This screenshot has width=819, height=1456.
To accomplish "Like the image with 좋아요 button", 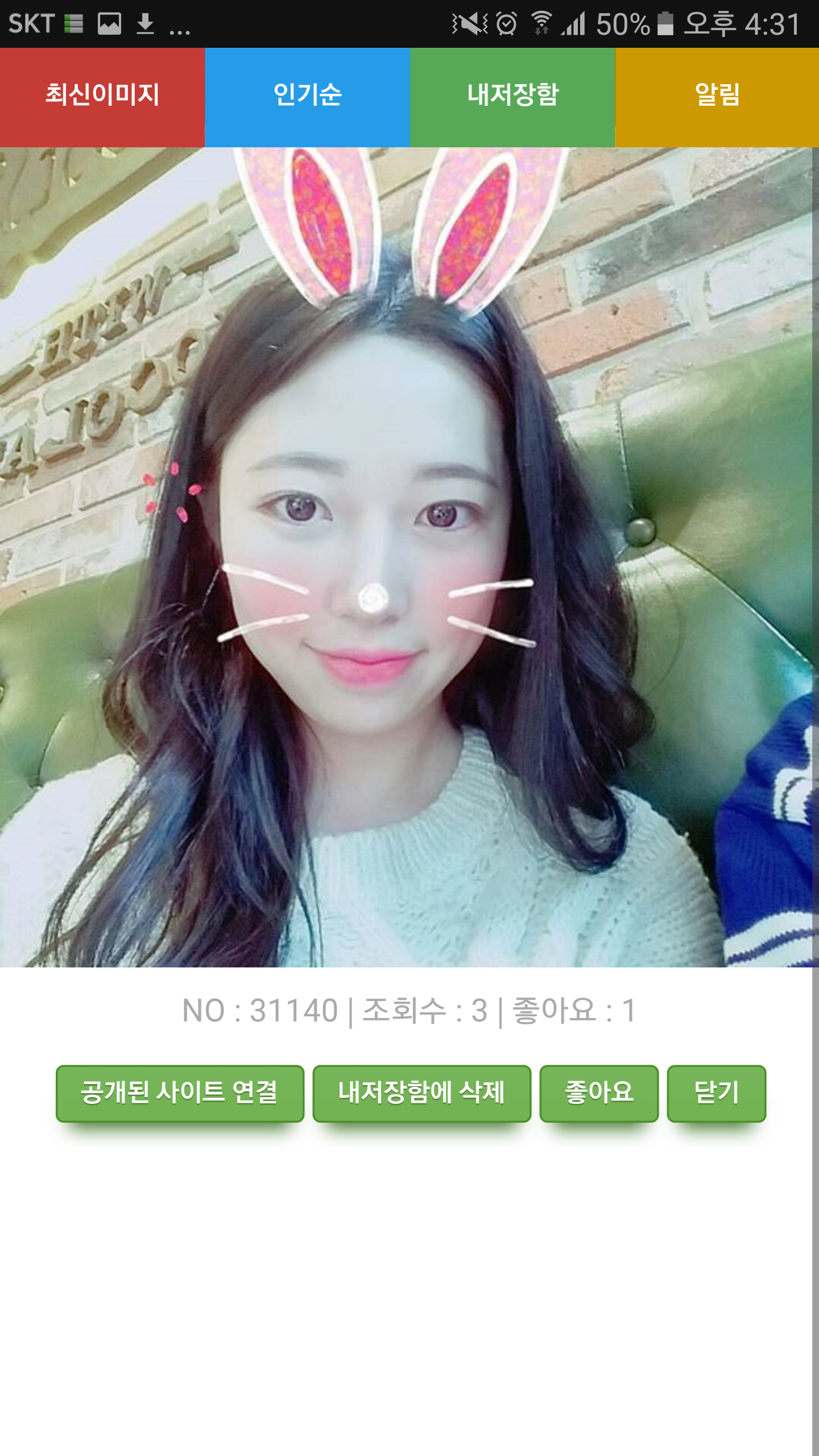I will pyautogui.click(x=599, y=1093).
